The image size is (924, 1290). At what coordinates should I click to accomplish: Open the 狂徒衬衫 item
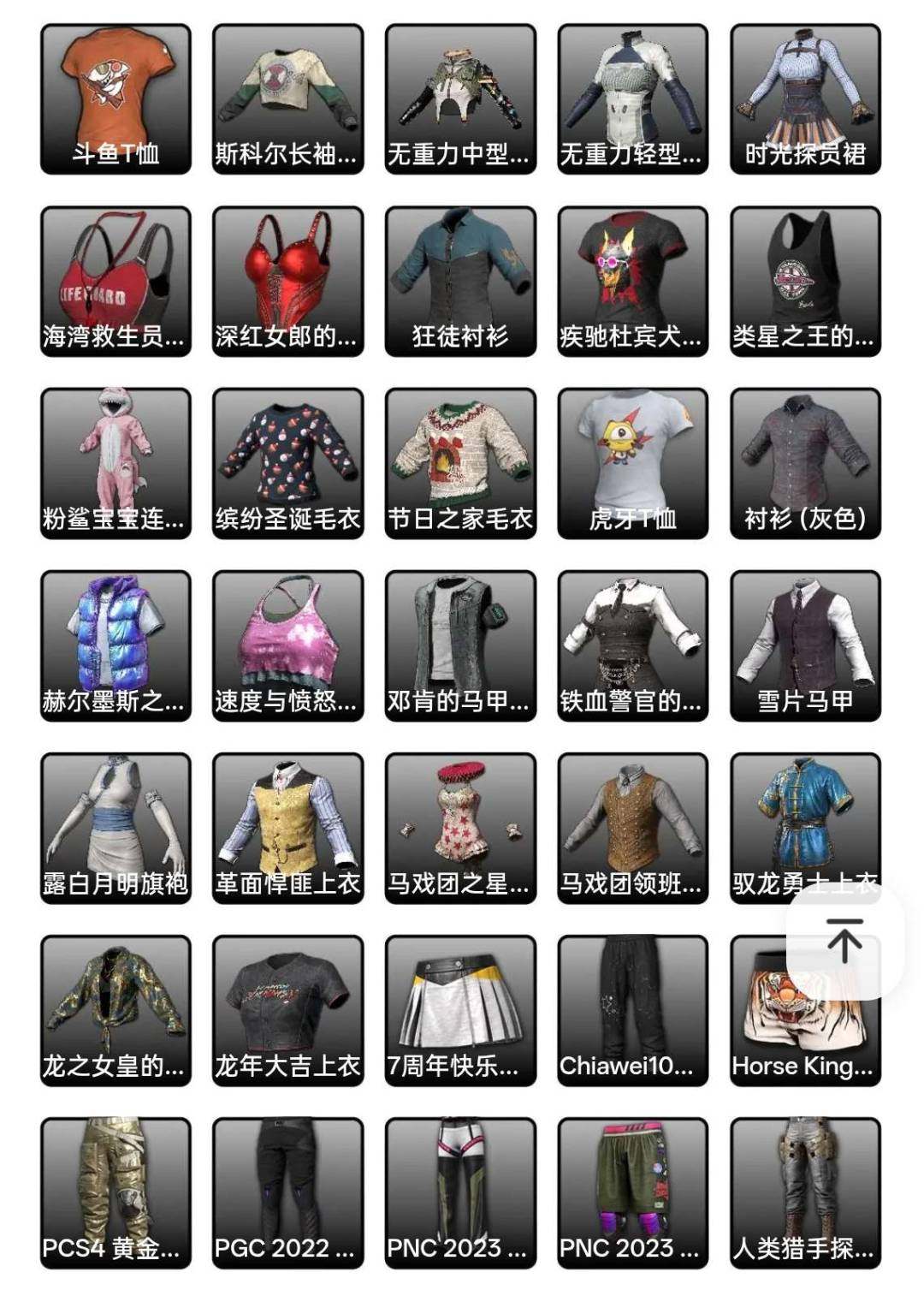tap(460, 281)
